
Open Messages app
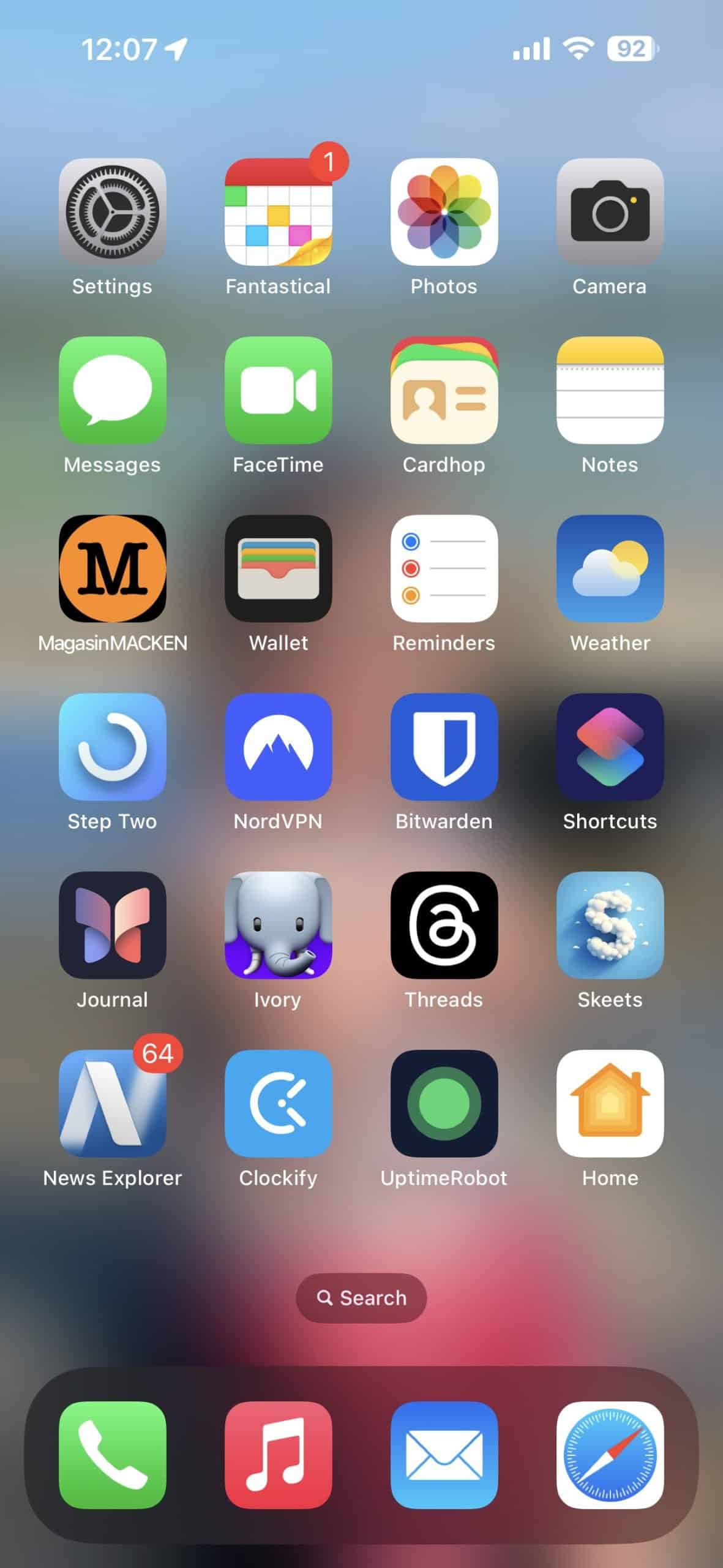pos(112,390)
